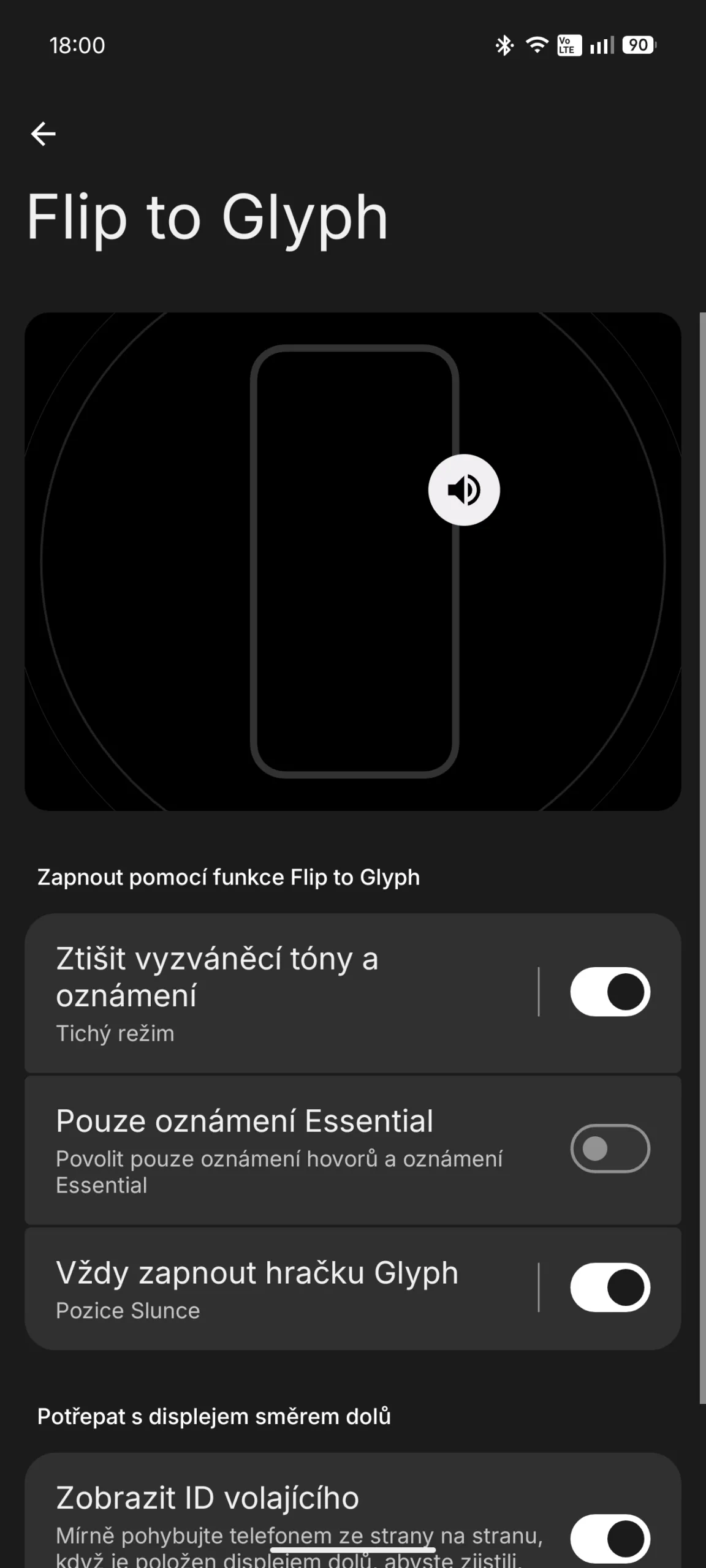This screenshot has width=706, height=1568.
Task: Toggle off Zobrazit ID volajícího
Action: (610, 1539)
